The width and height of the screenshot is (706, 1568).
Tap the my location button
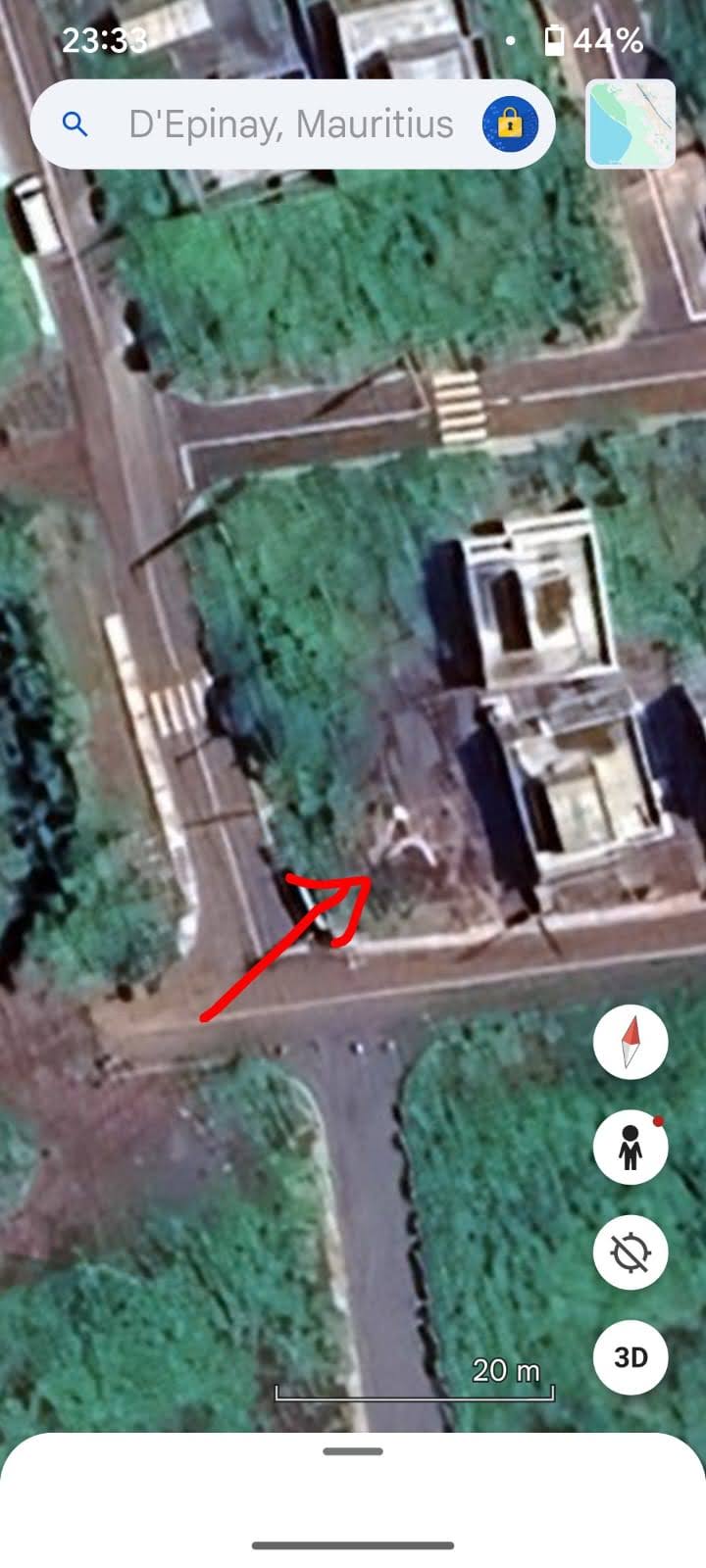point(630,1252)
